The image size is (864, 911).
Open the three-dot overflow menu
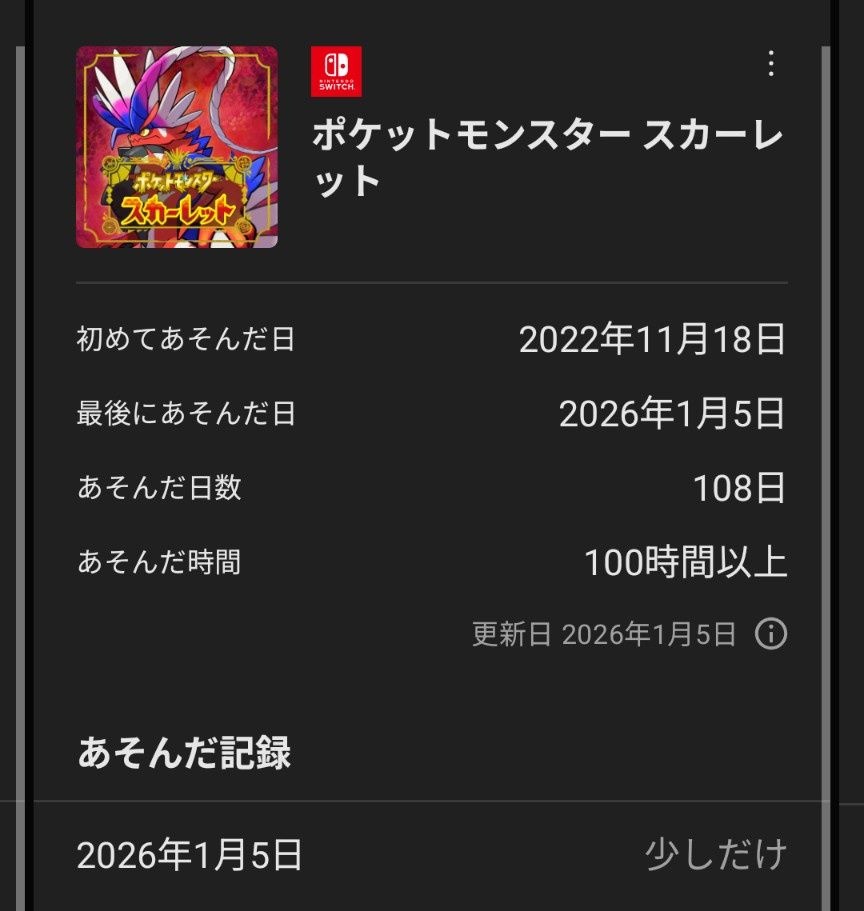(x=770, y=65)
